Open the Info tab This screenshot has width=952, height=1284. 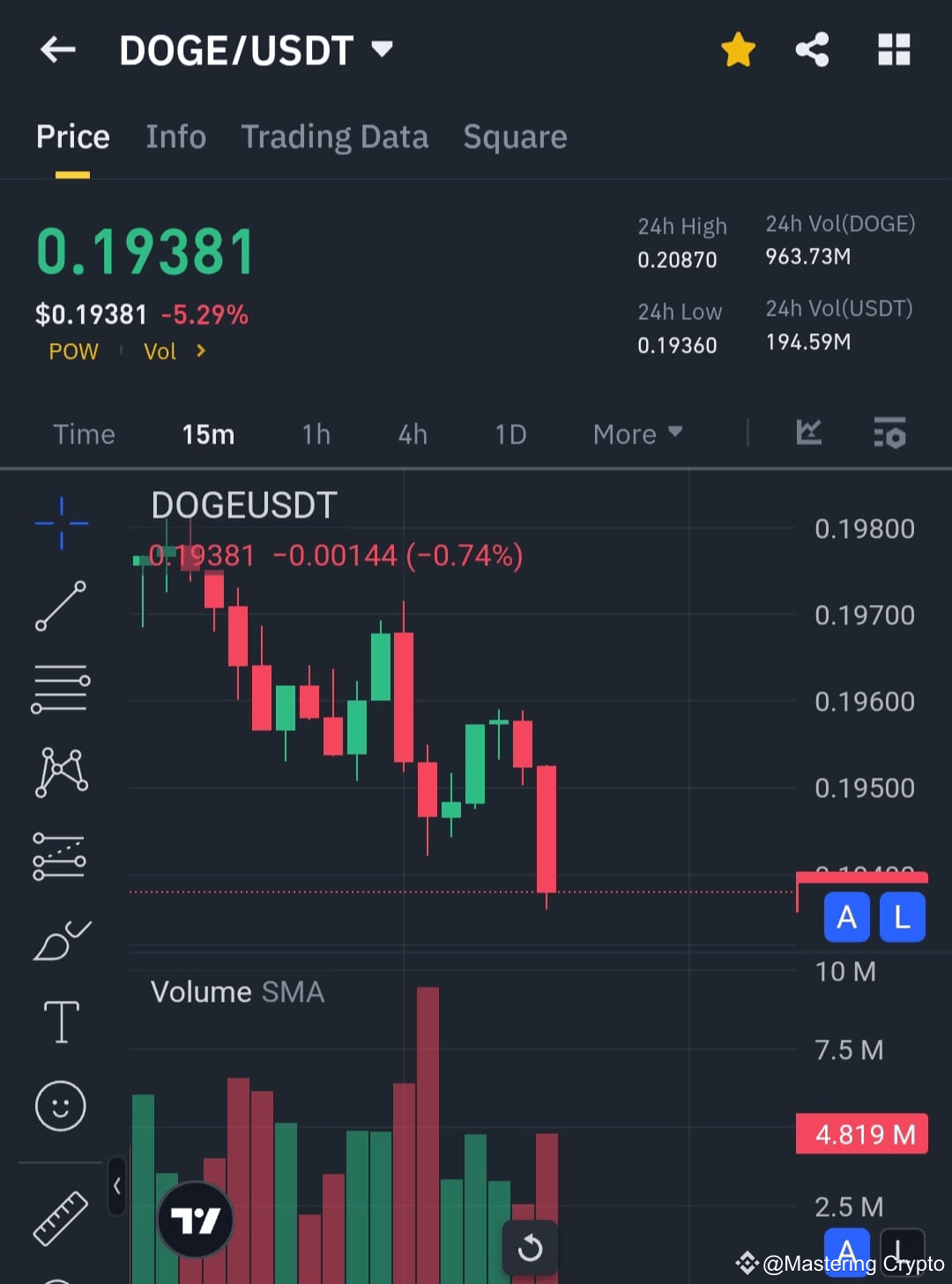[x=175, y=137]
